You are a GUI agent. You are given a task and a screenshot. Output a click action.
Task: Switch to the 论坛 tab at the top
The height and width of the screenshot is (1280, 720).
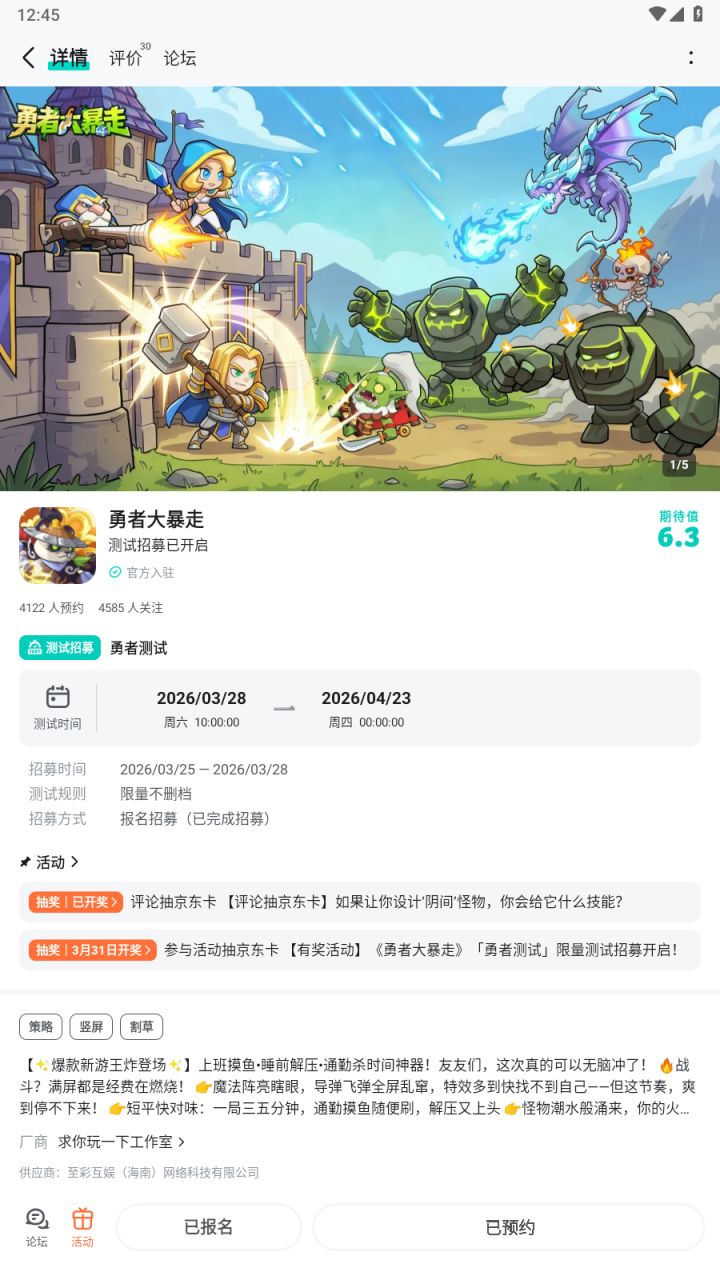click(x=182, y=57)
